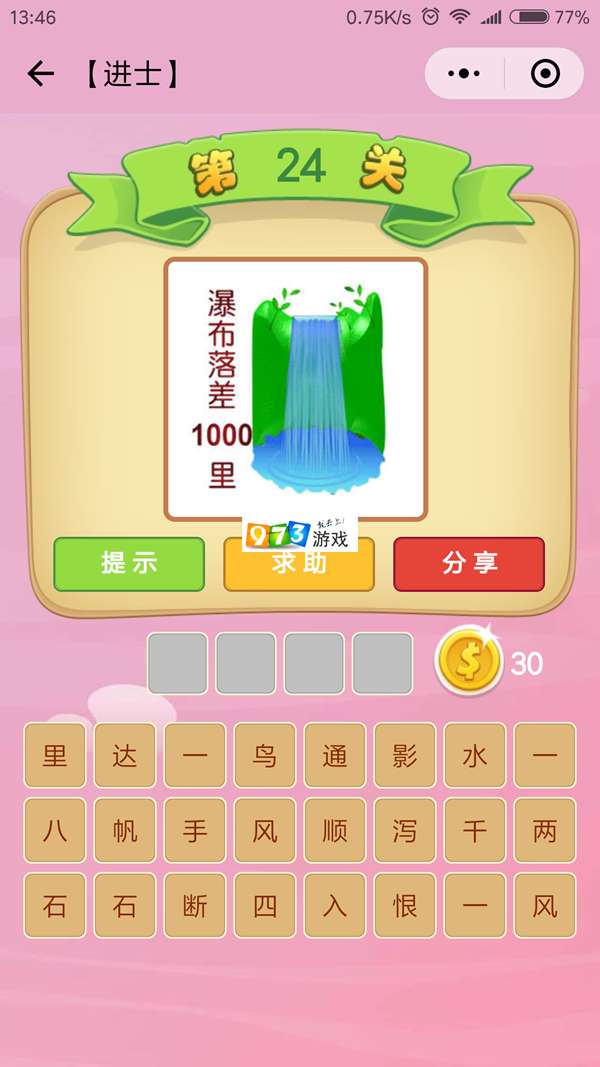The height and width of the screenshot is (1067, 600).
Task: Tap the 泻 character tile
Action: click(405, 830)
